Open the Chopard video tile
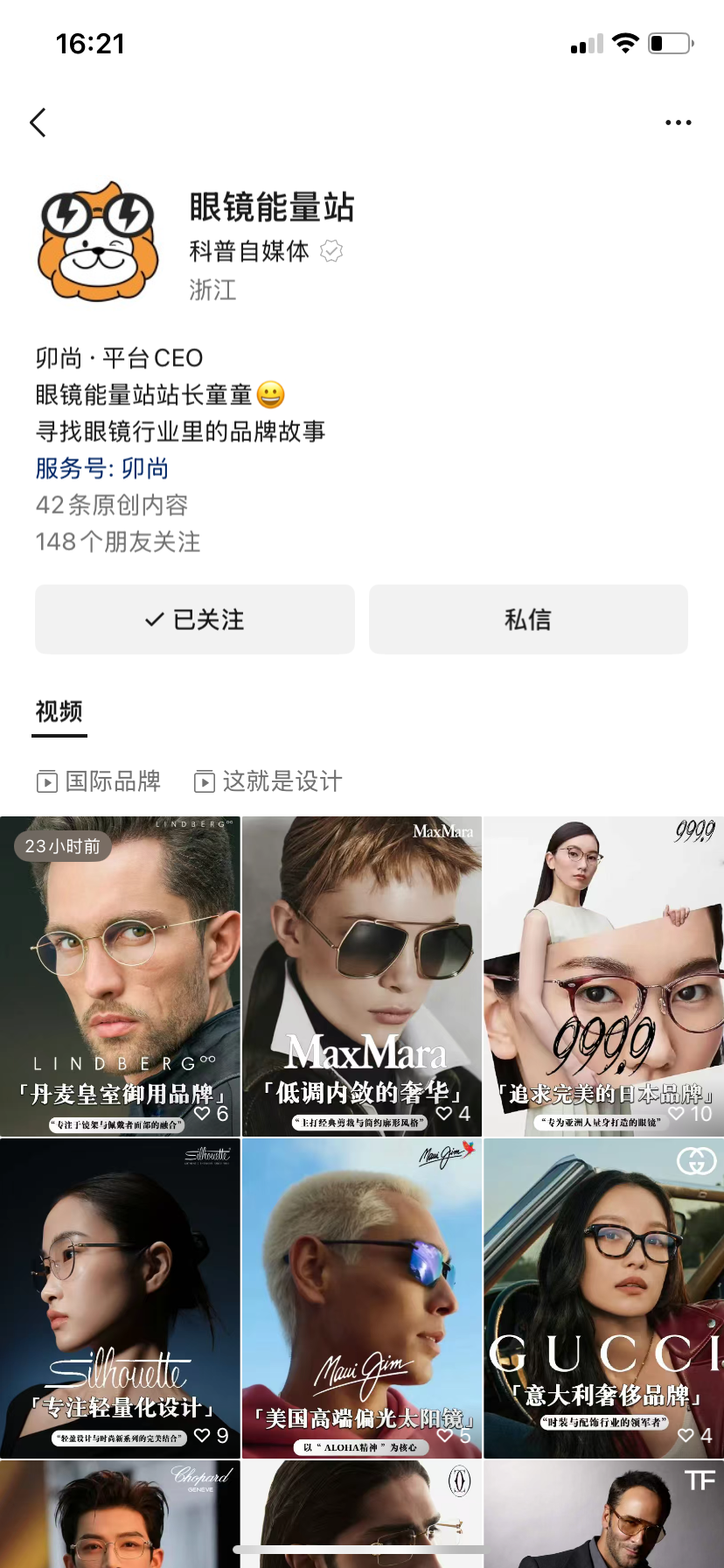724x1568 pixels. pos(120,1514)
